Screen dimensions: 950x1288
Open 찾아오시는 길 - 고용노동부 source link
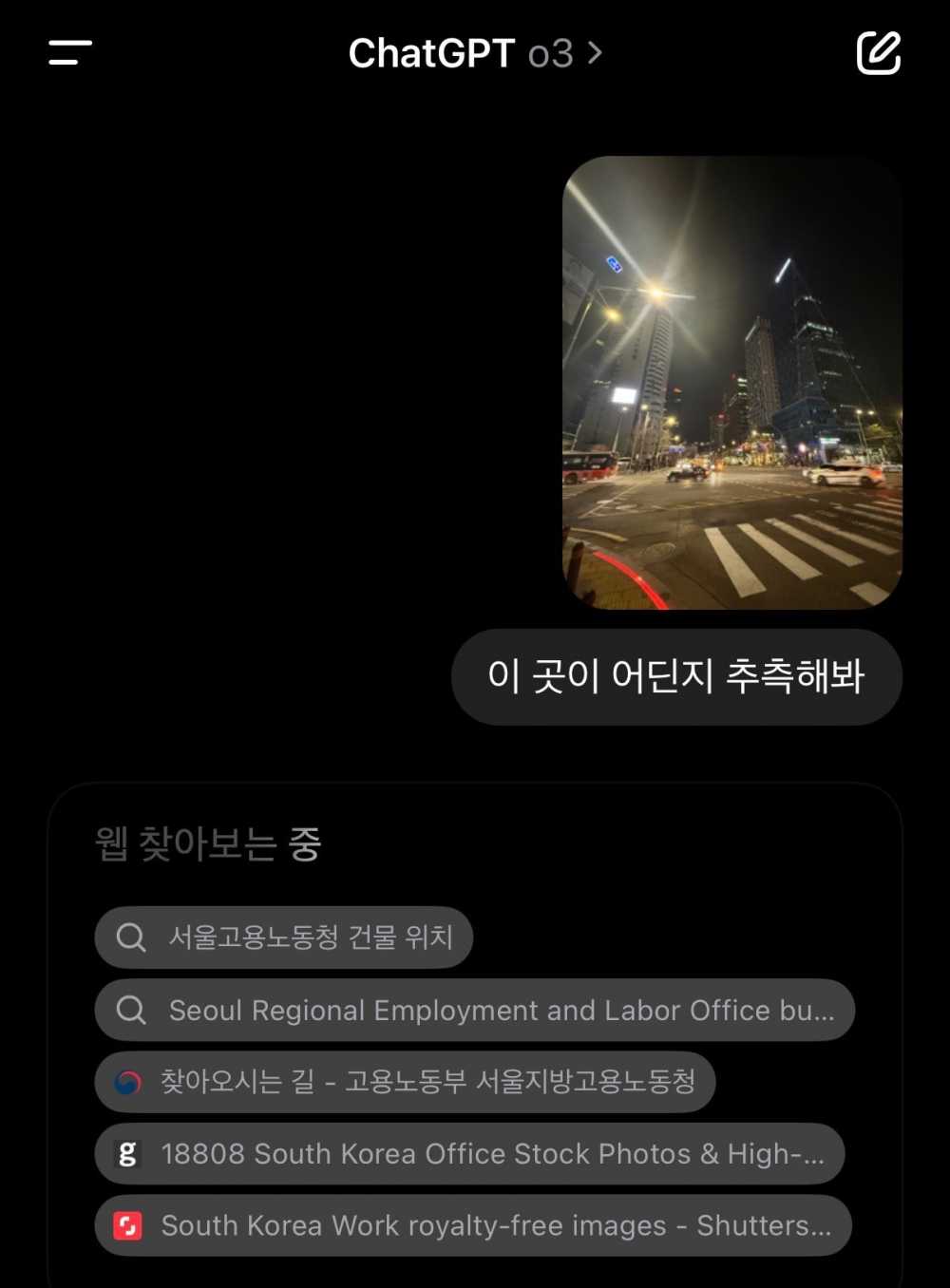[x=405, y=1082]
